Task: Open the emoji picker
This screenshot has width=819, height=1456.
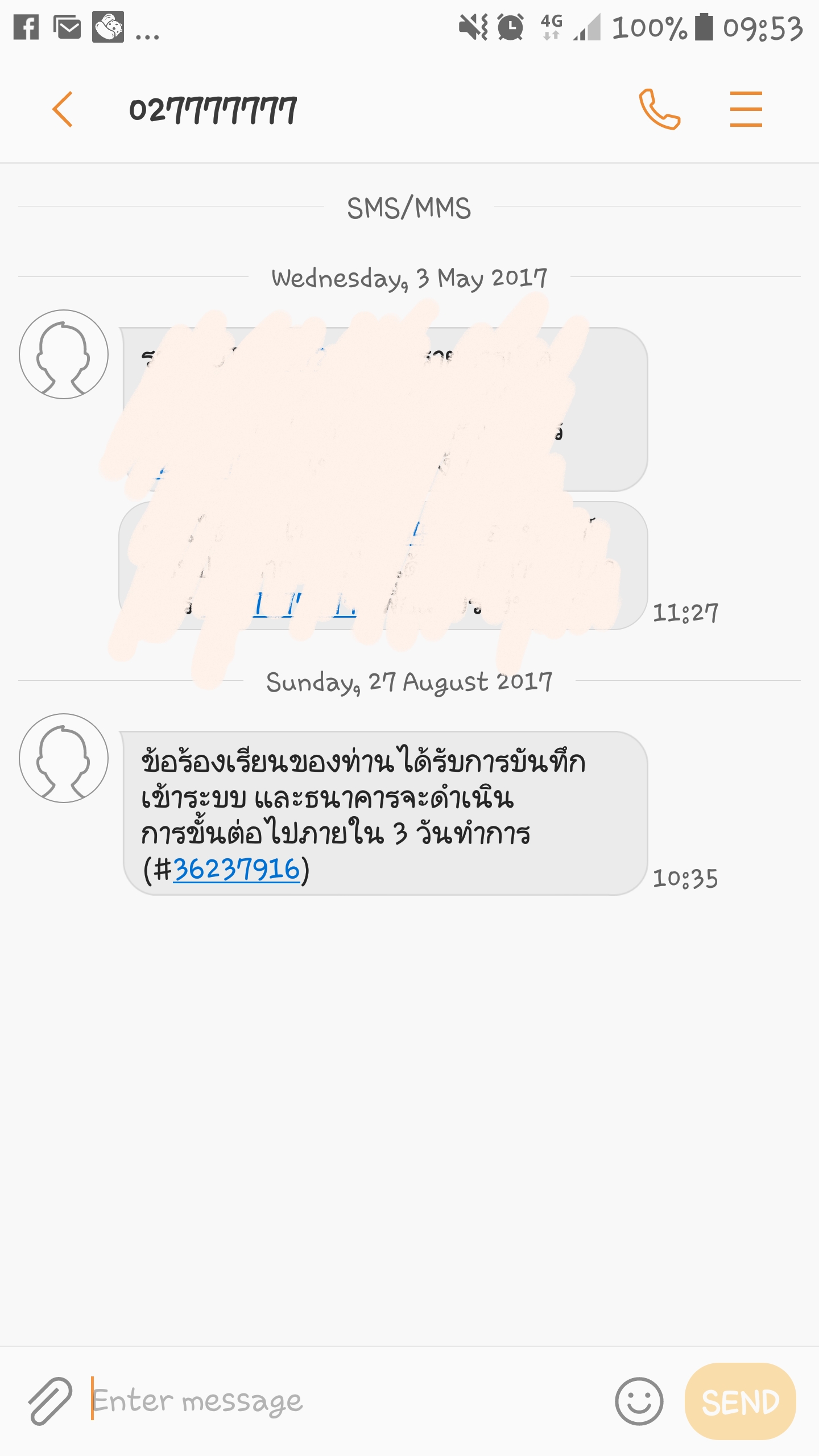Action: pyautogui.click(x=639, y=1401)
